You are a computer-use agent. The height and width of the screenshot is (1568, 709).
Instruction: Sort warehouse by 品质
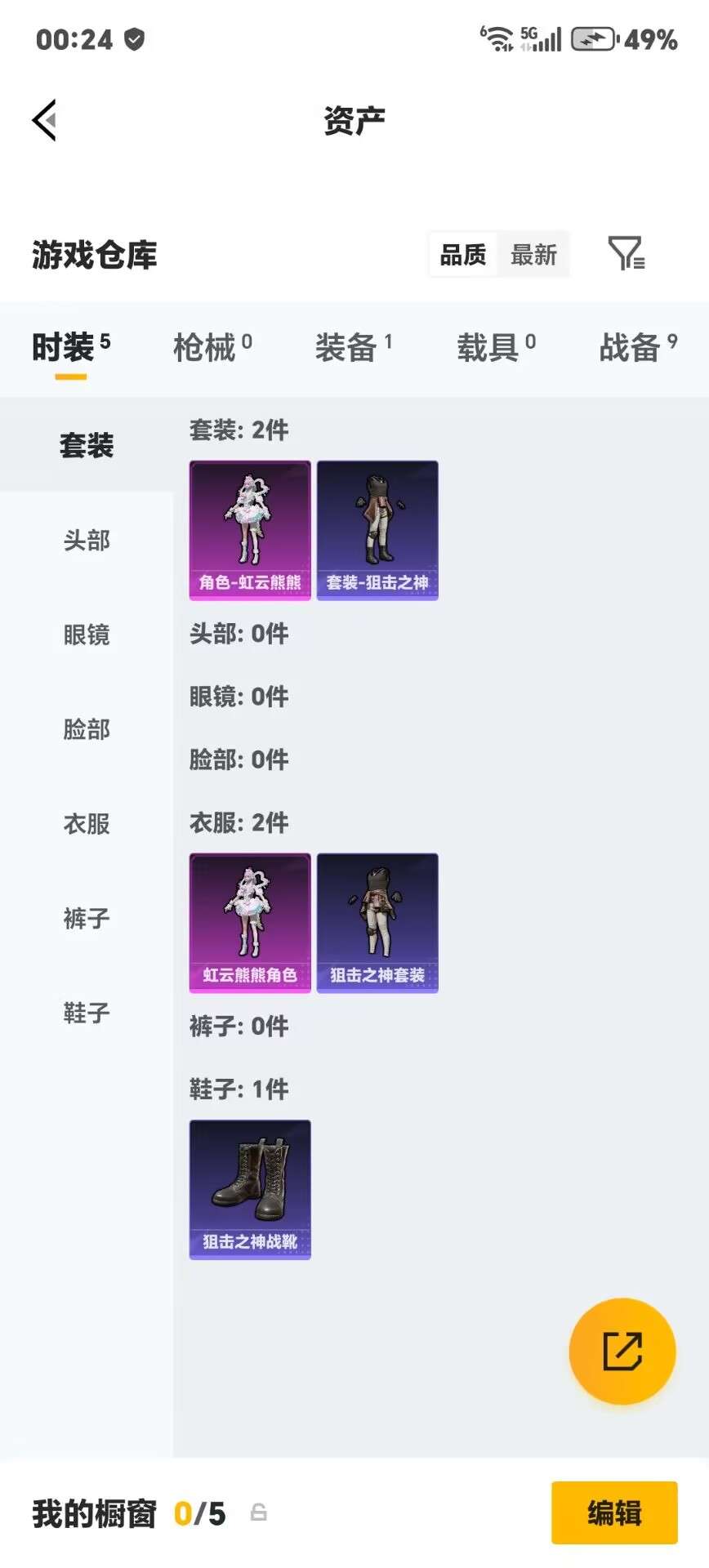(x=463, y=255)
